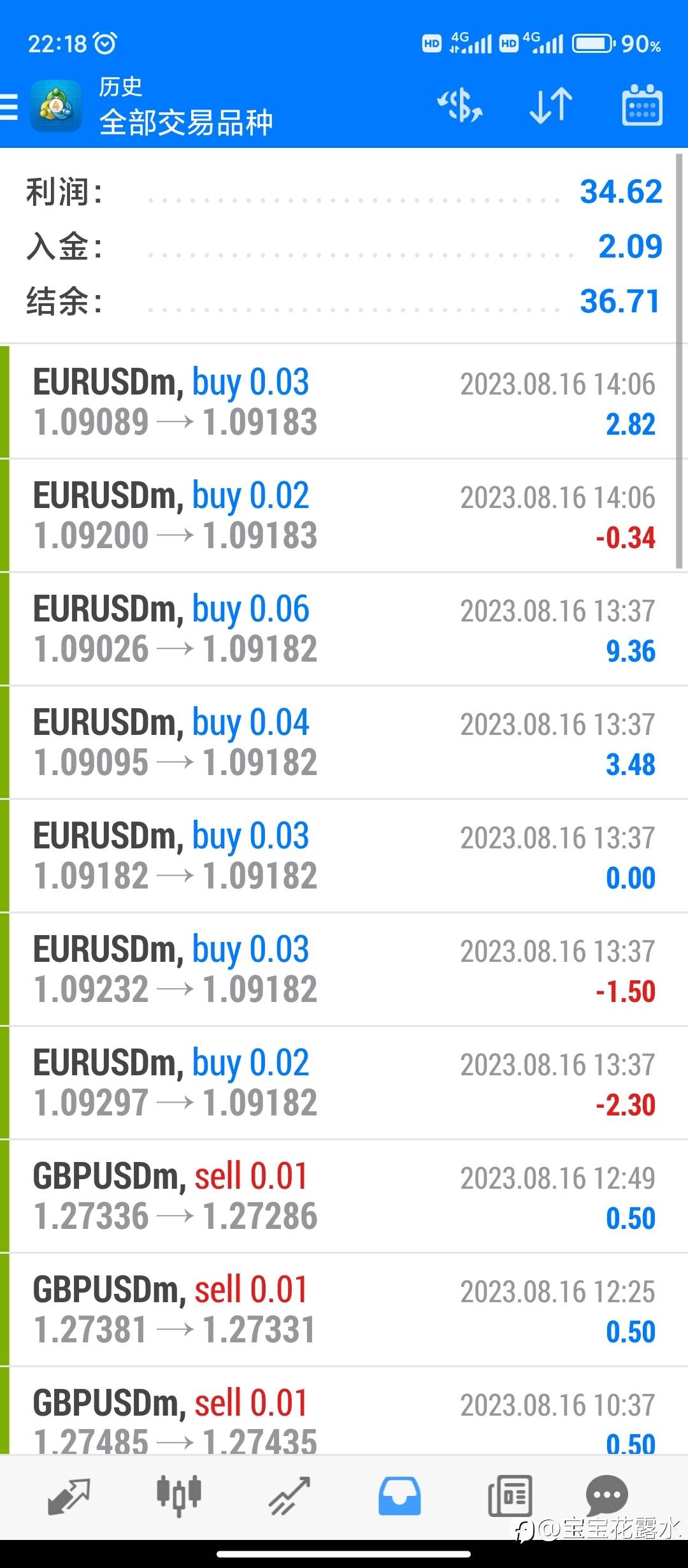Open EURUSDm trade with -2.30 loss
The image size is (688, 1568).
coord(344,1083)
